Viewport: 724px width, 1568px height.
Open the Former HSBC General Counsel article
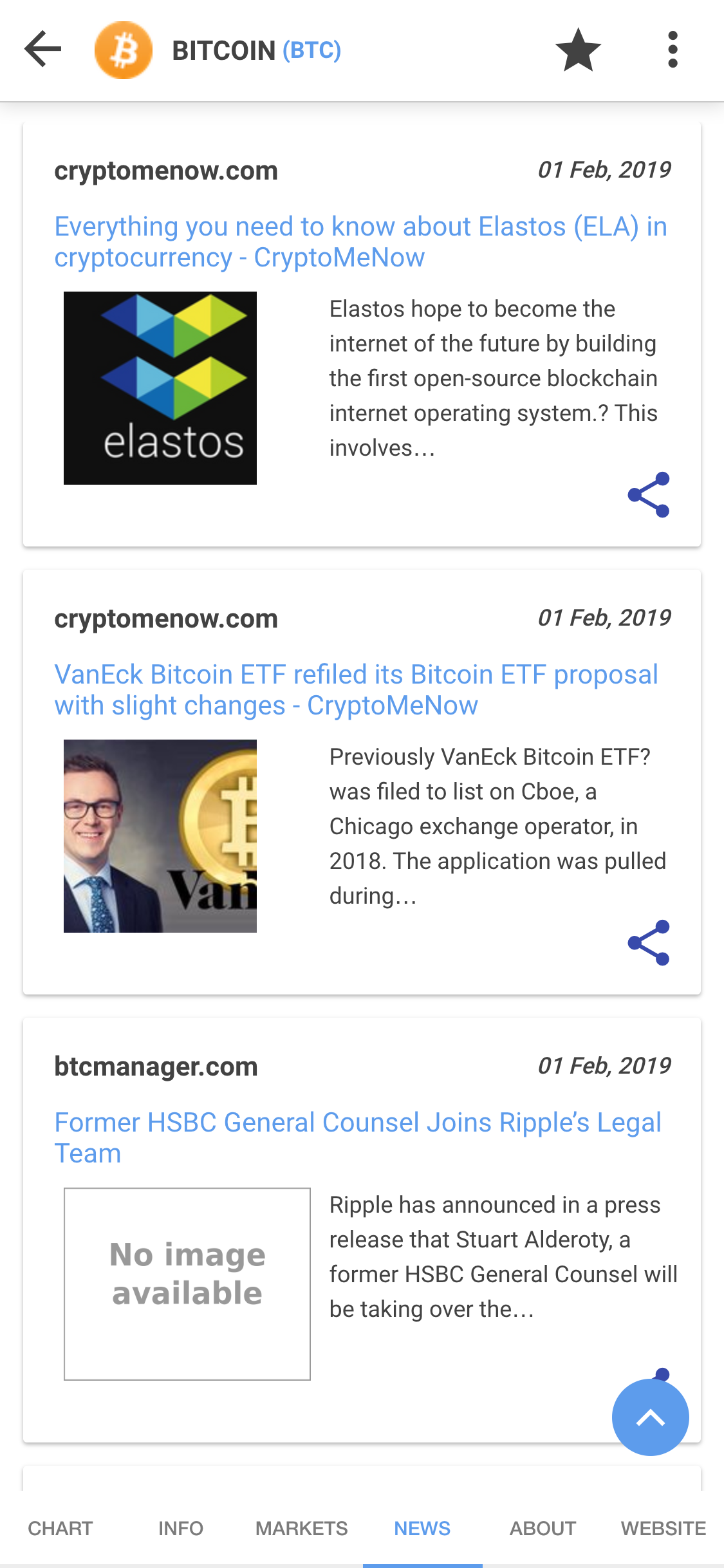tap(357, 1137)
